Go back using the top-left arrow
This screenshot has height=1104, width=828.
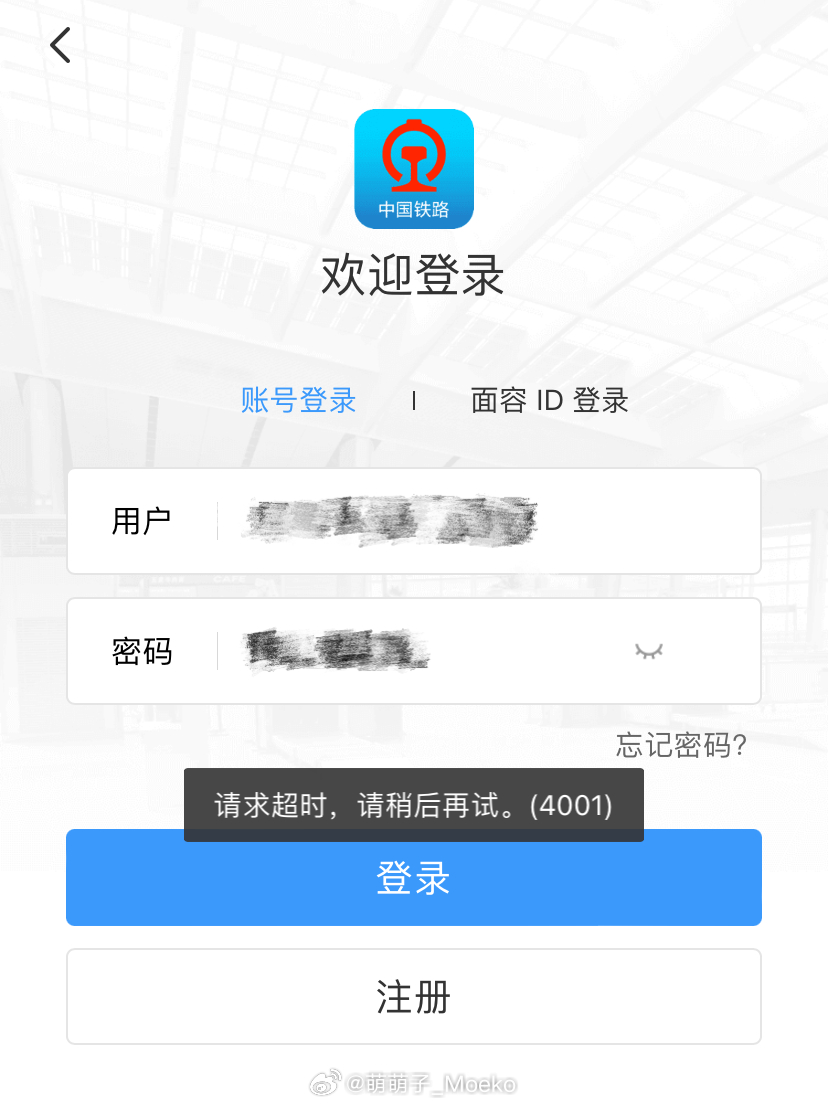tap(61, 45)
